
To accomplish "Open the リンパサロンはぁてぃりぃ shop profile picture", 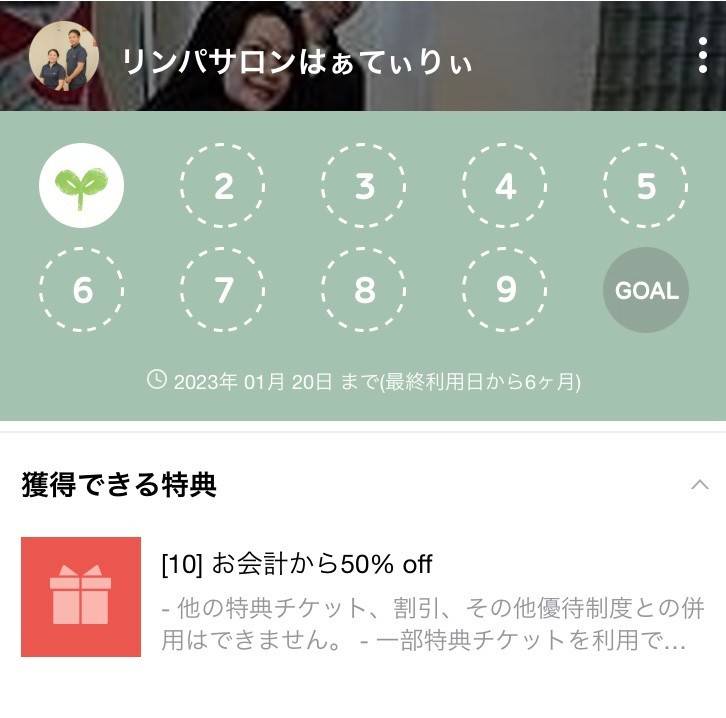I will [x=63, y=56].
